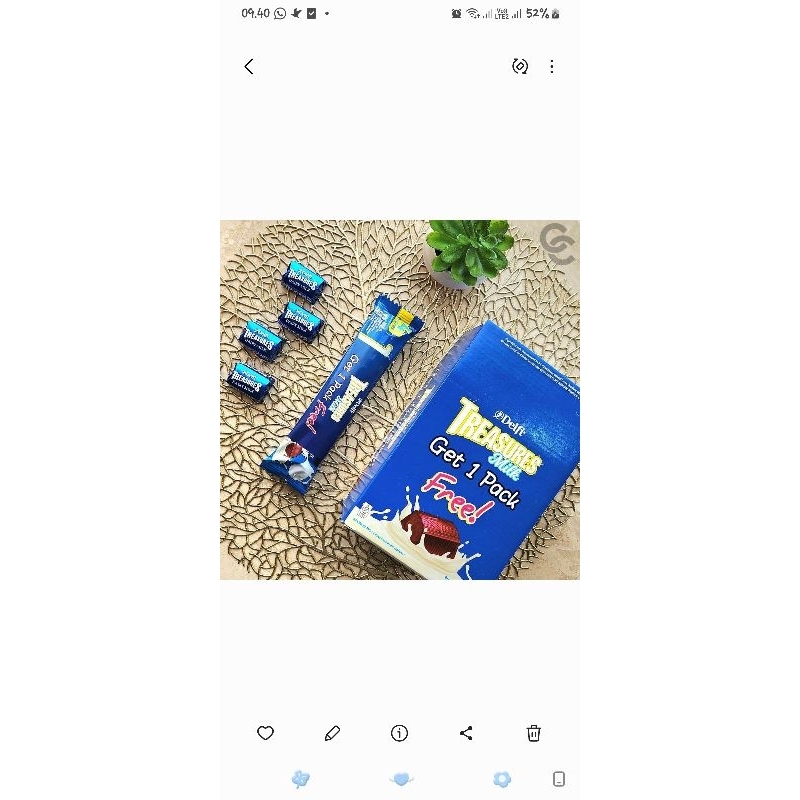This screenshot has height=800, width=800.
Task: Open the three-dot overflow menu
Action: click(x=552, y=67)
